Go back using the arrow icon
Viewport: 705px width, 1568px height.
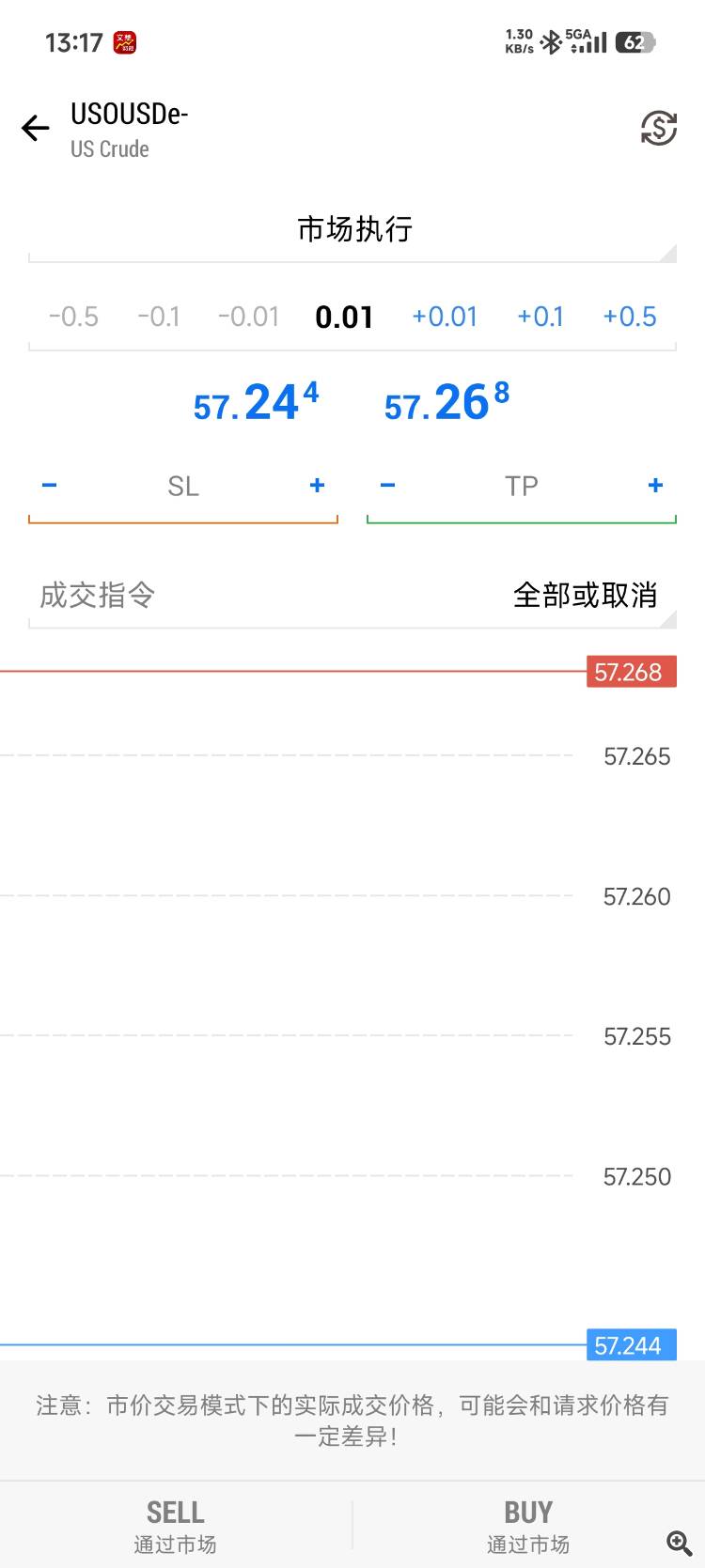36,128
